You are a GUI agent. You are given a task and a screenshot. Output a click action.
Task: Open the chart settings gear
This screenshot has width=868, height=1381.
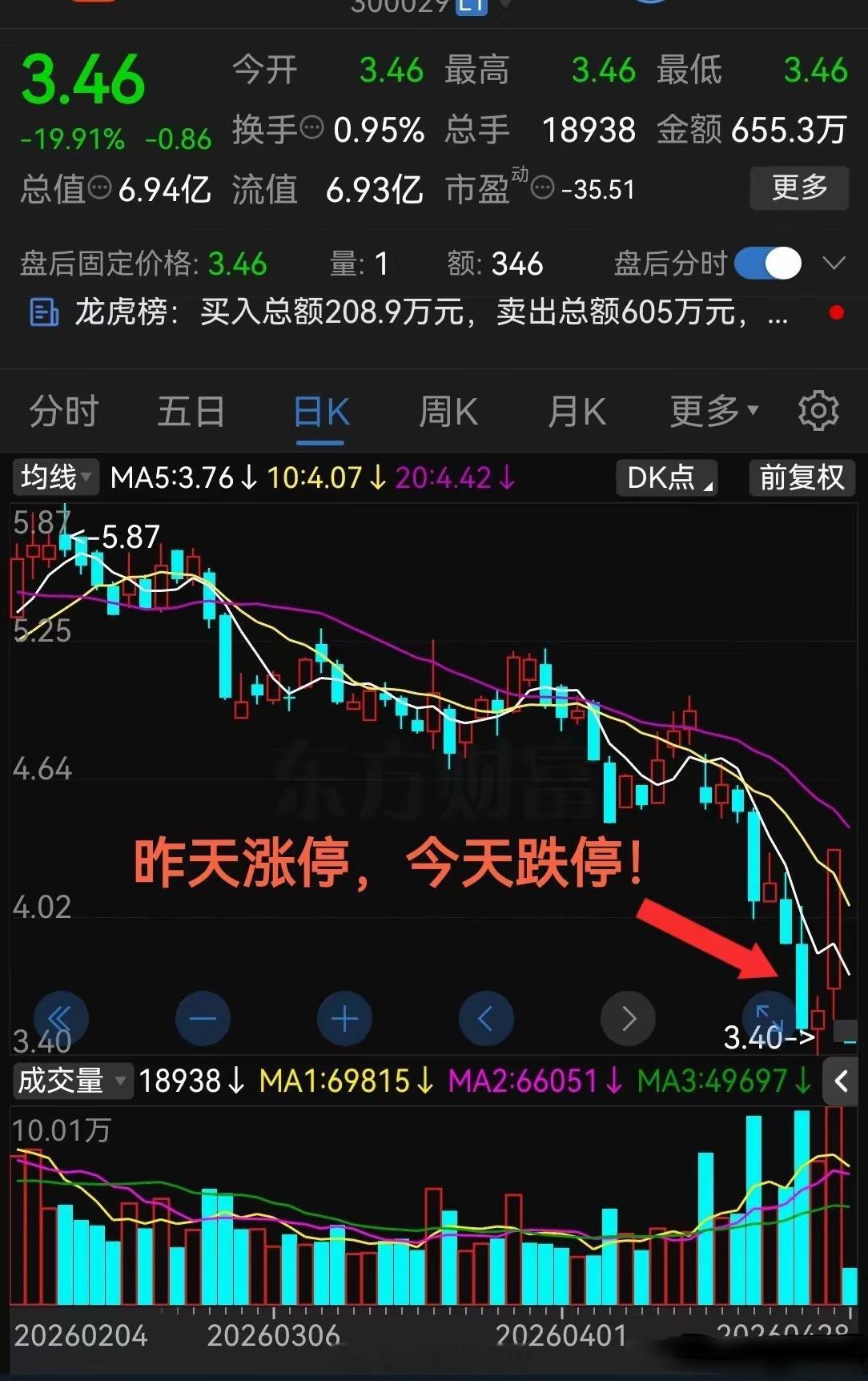818,410
